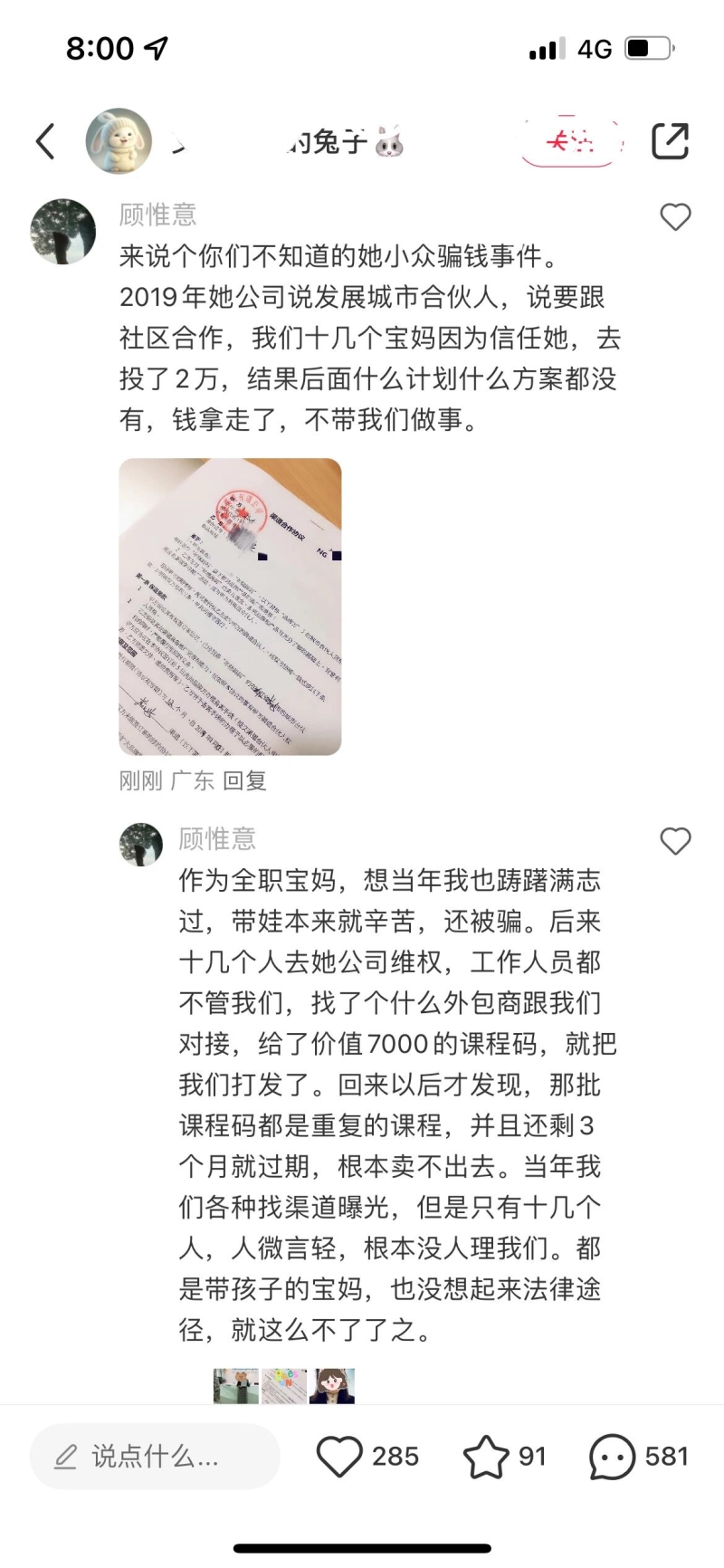Open the 581 comments bubble
Screen dimensions: 724x1568
[612, 1456]
